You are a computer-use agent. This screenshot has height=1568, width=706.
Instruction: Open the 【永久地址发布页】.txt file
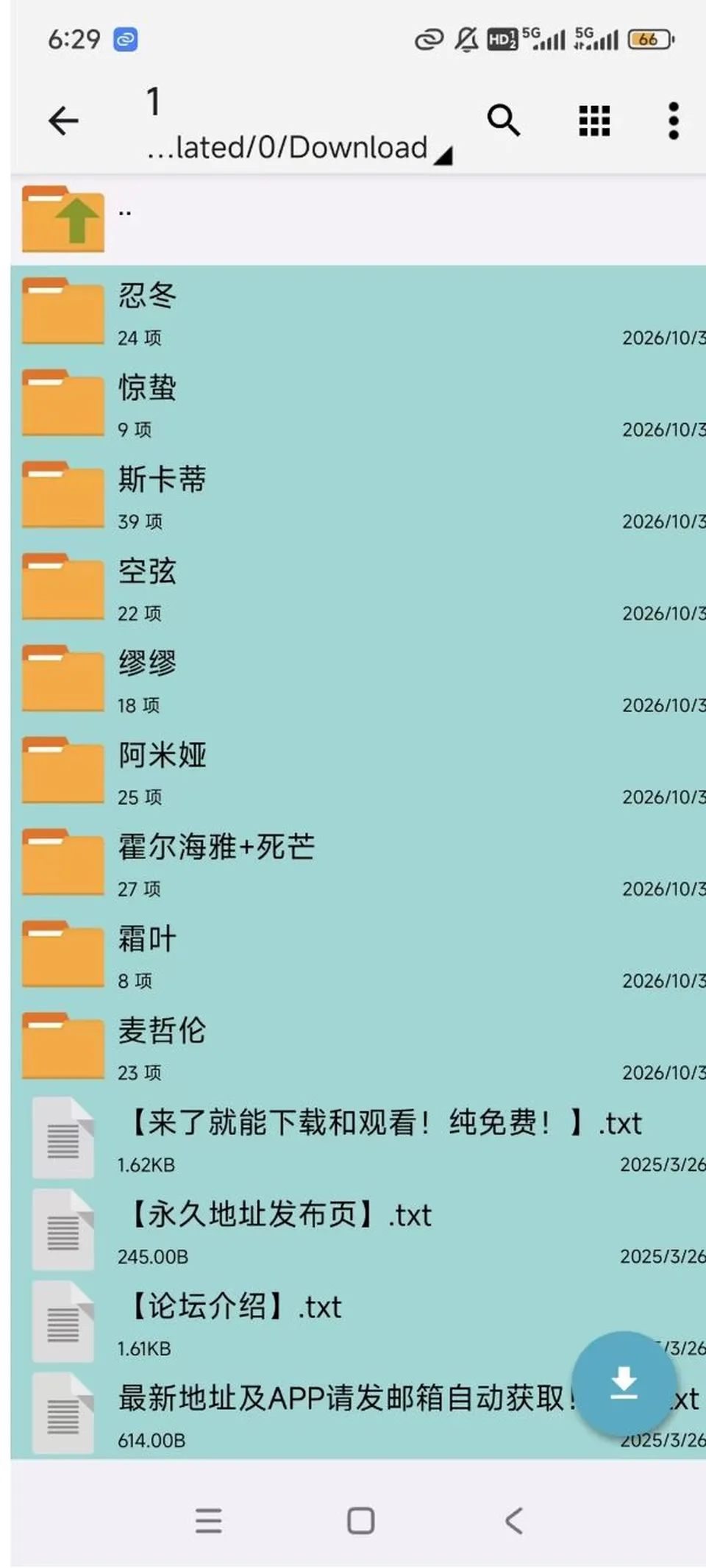click(358, 1230)
